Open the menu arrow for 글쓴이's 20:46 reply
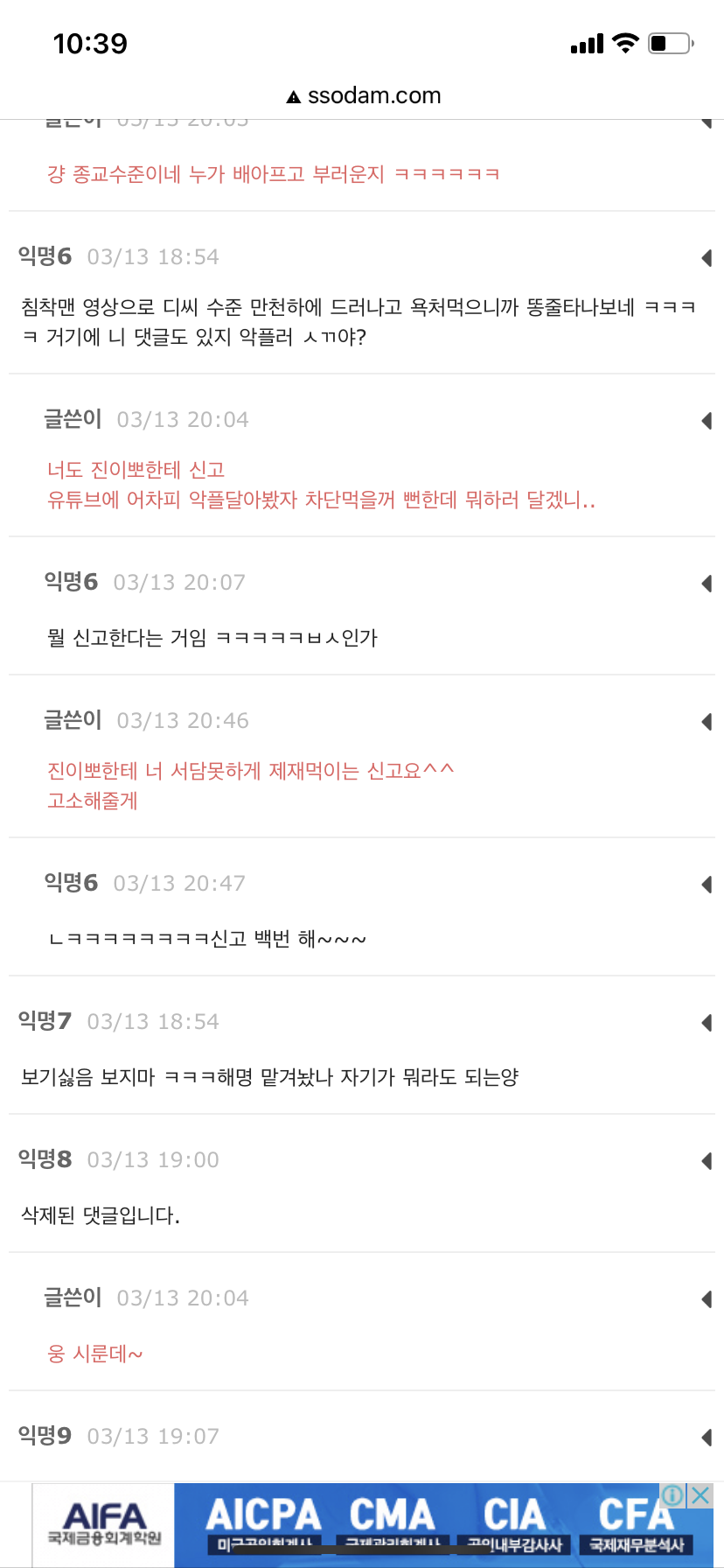724x1568 pixels. pos(707,721)
